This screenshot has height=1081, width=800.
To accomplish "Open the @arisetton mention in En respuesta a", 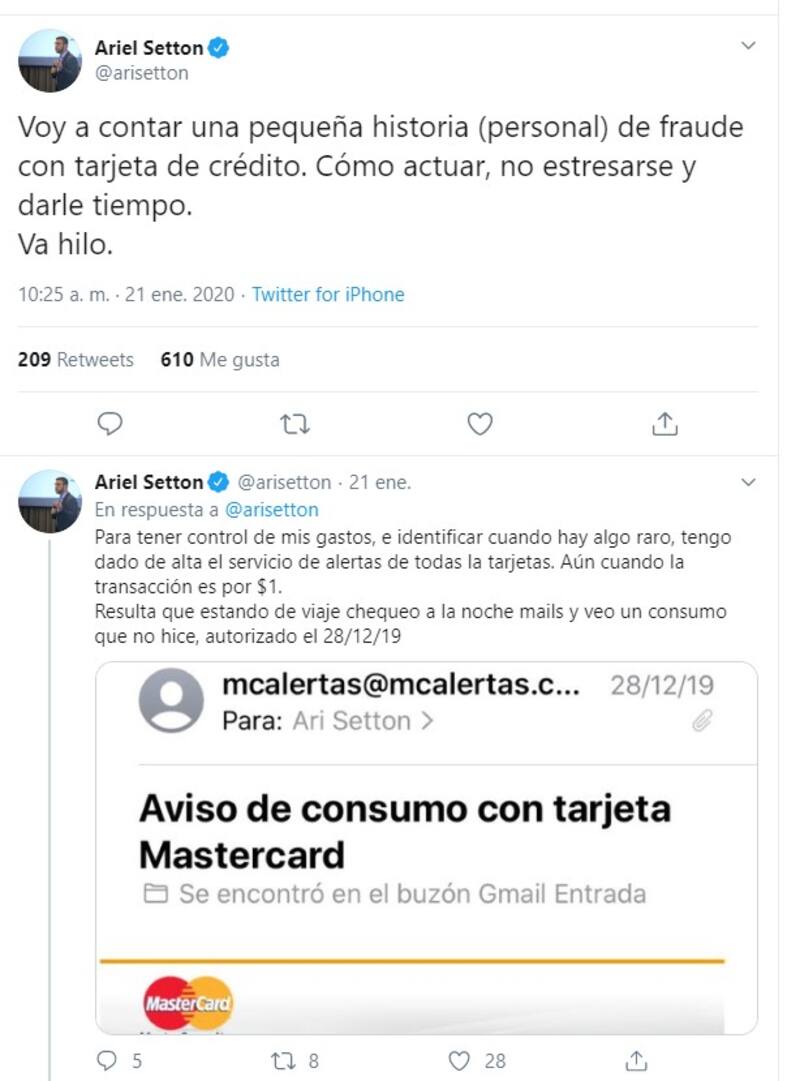I will tap(272, 510).
